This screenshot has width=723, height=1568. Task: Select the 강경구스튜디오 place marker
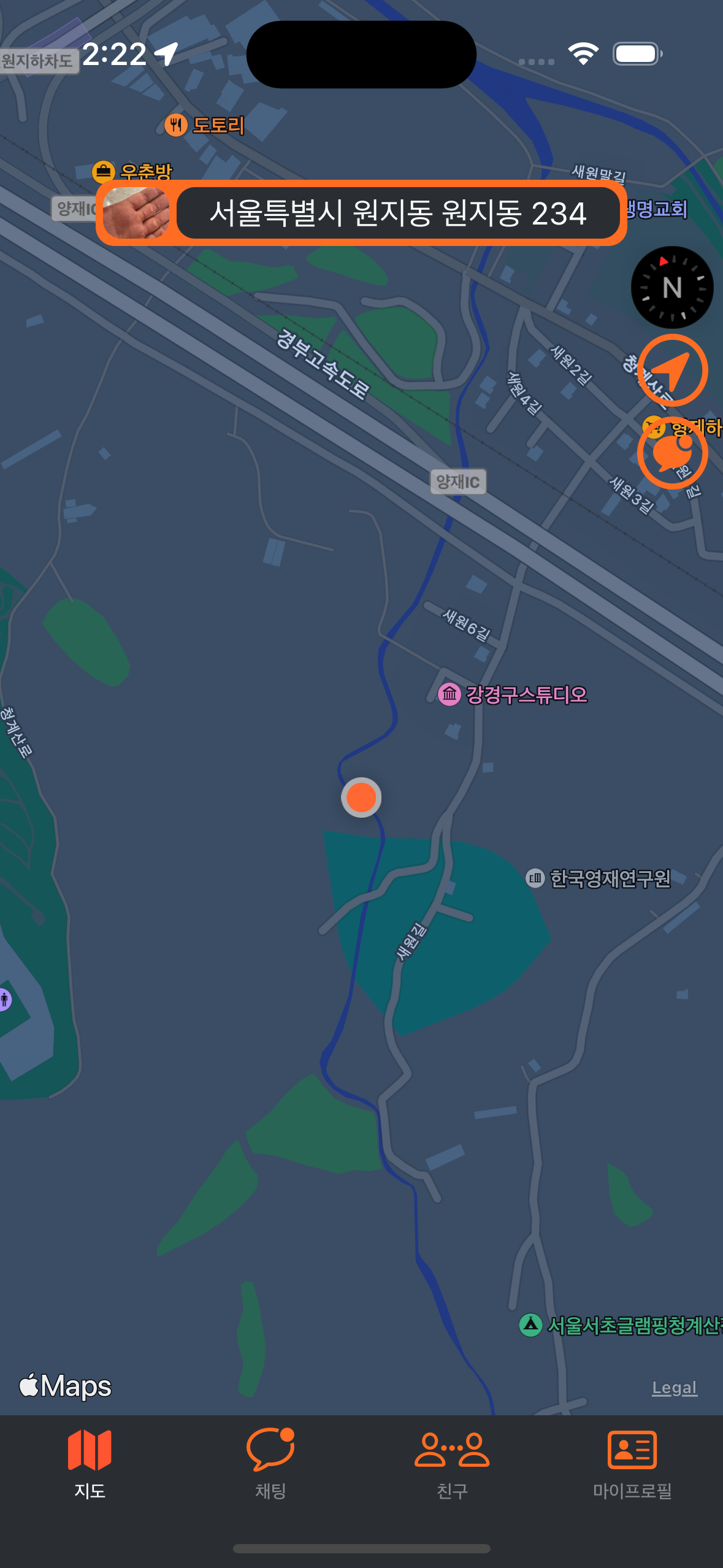click(x=449, y=694)
